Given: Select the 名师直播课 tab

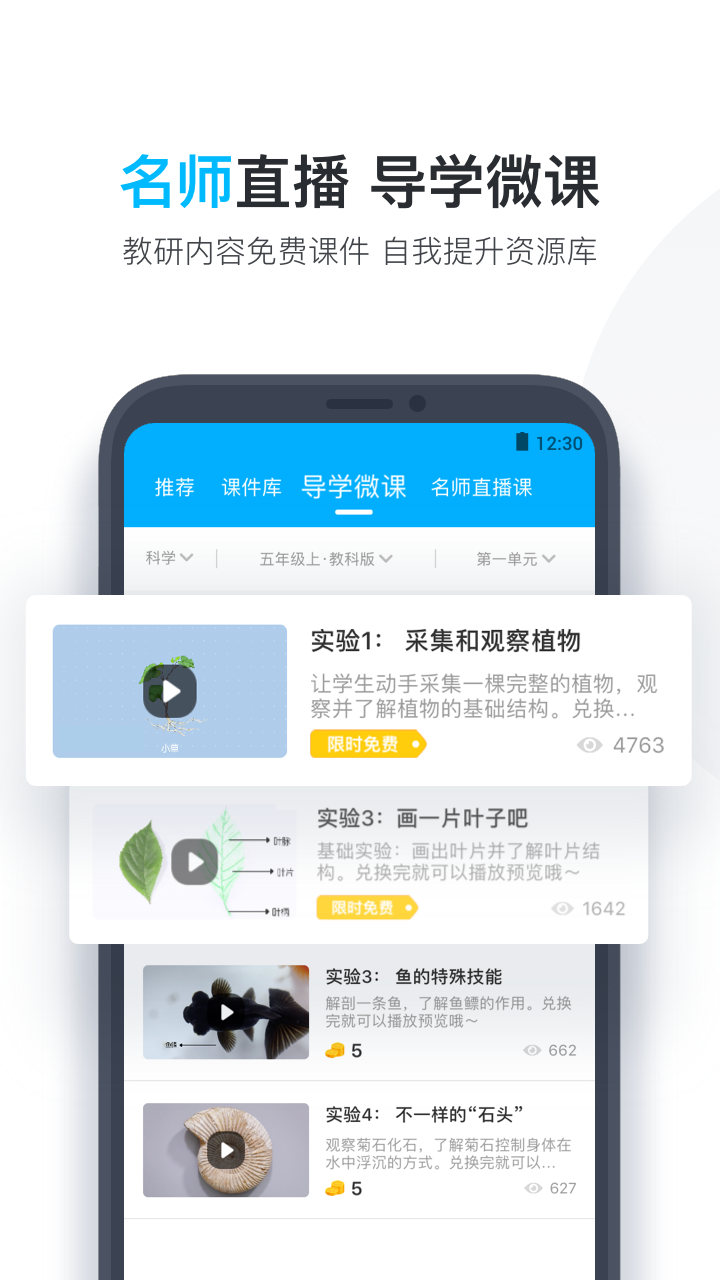Looking at the screenshot, I should click(481, 488).
